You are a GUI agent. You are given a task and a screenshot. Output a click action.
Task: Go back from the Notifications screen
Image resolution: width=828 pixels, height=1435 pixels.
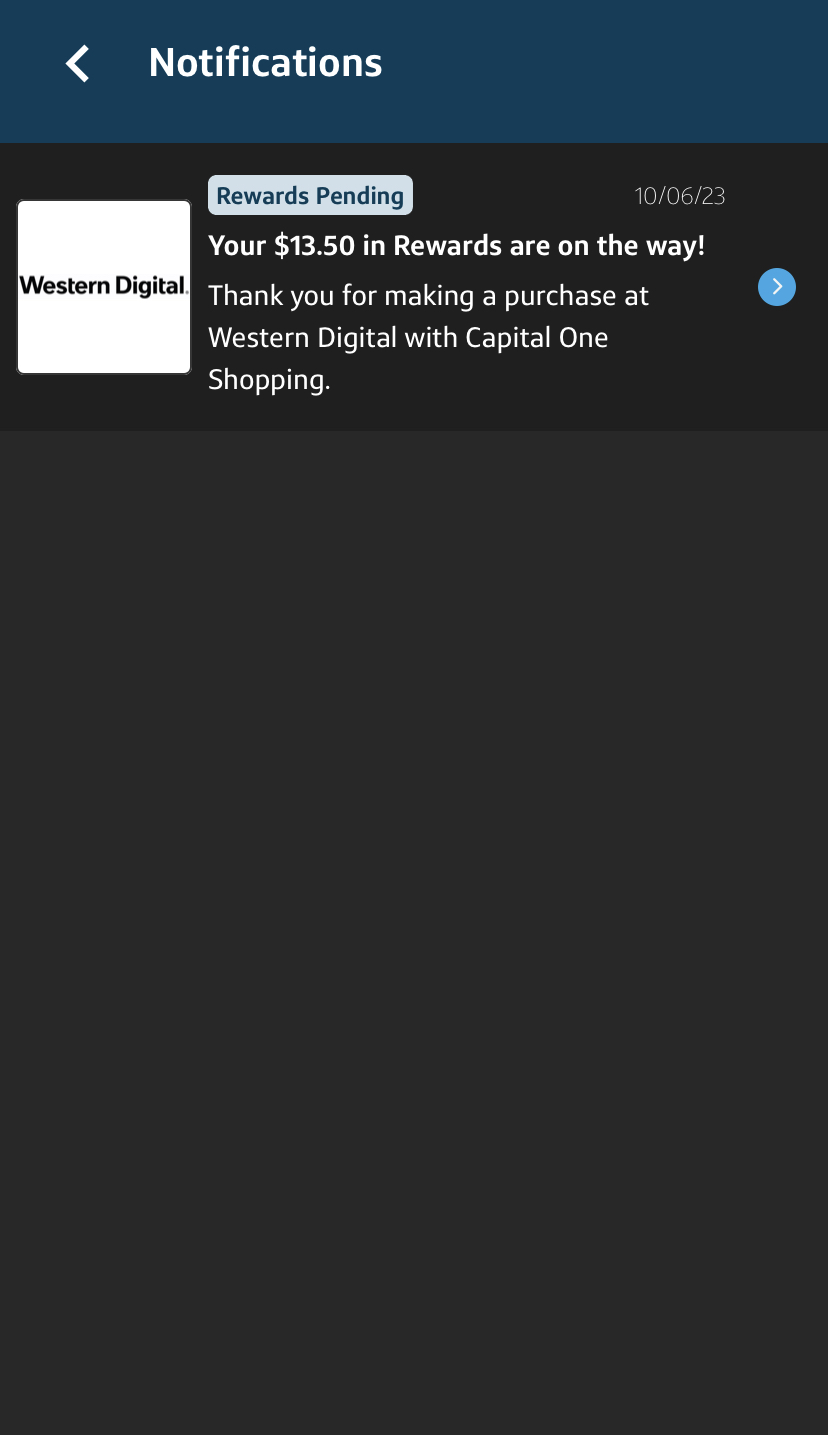pos(78,63)
